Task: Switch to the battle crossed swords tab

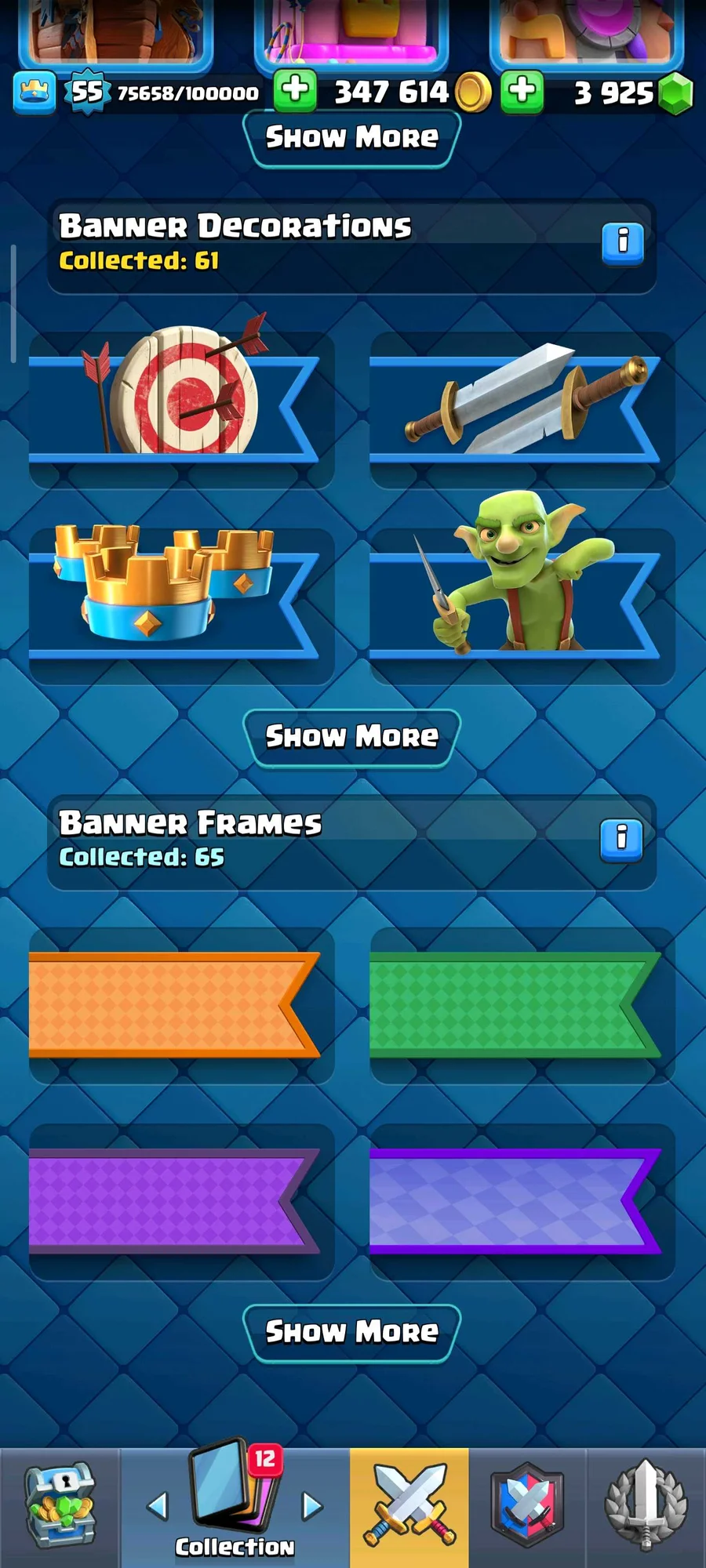Action: 409,1507
